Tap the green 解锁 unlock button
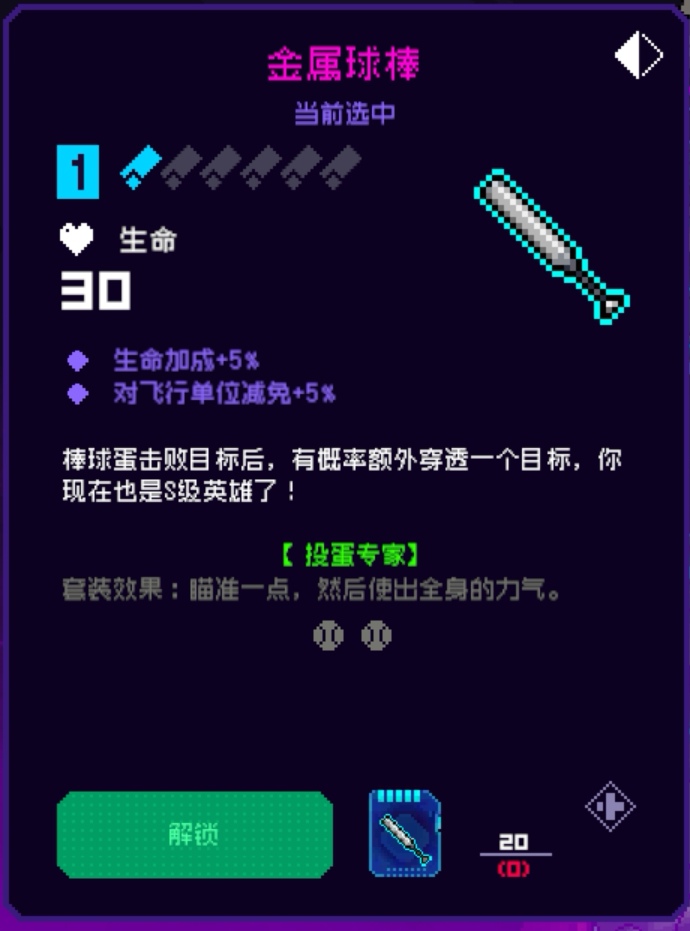The image size is (690, 931). (194, 835)
